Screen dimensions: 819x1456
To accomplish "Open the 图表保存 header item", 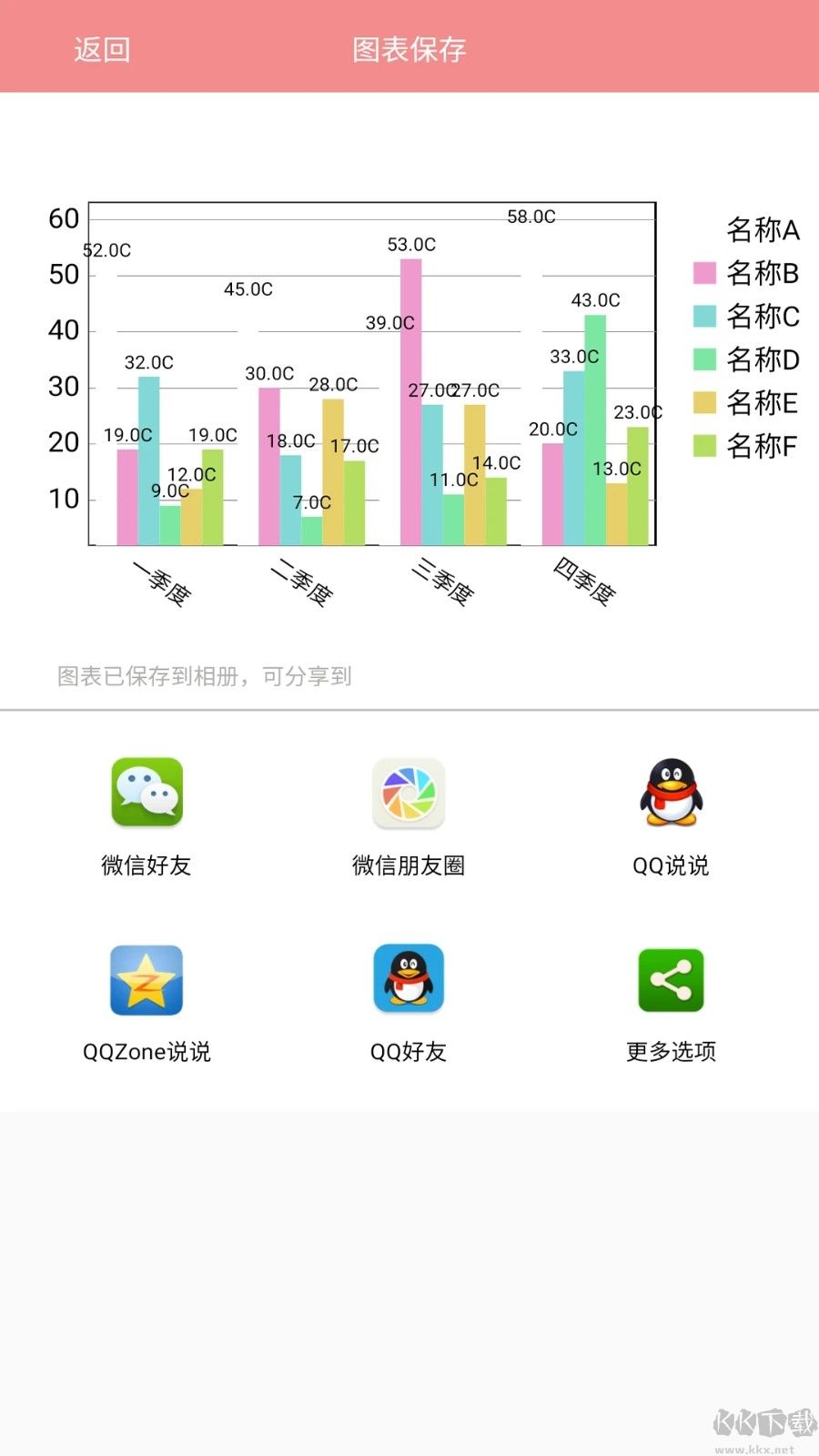I will tap(407, 50).
